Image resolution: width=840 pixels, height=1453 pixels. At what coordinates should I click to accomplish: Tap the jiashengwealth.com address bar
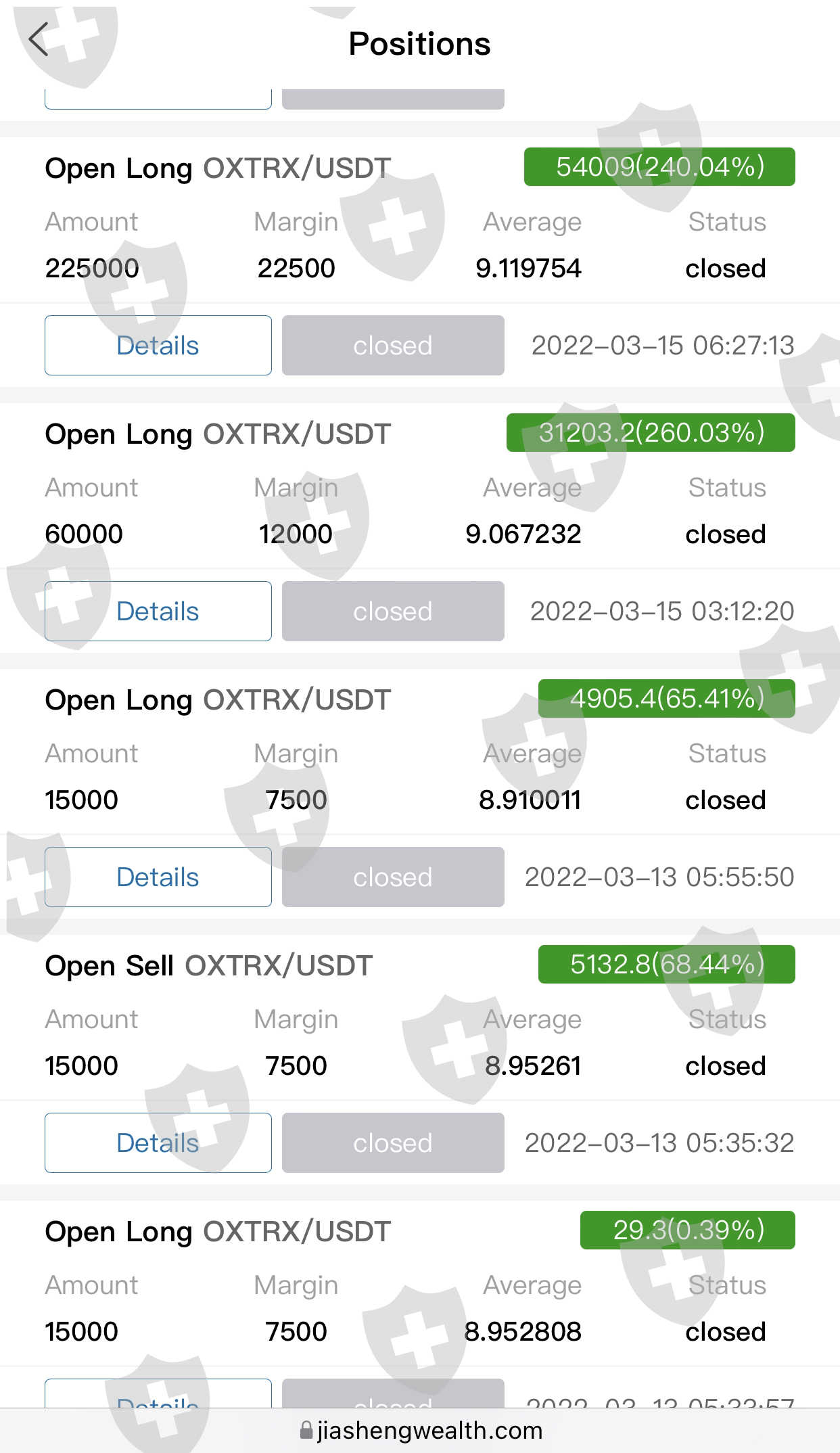click(x=420, y=1431)
